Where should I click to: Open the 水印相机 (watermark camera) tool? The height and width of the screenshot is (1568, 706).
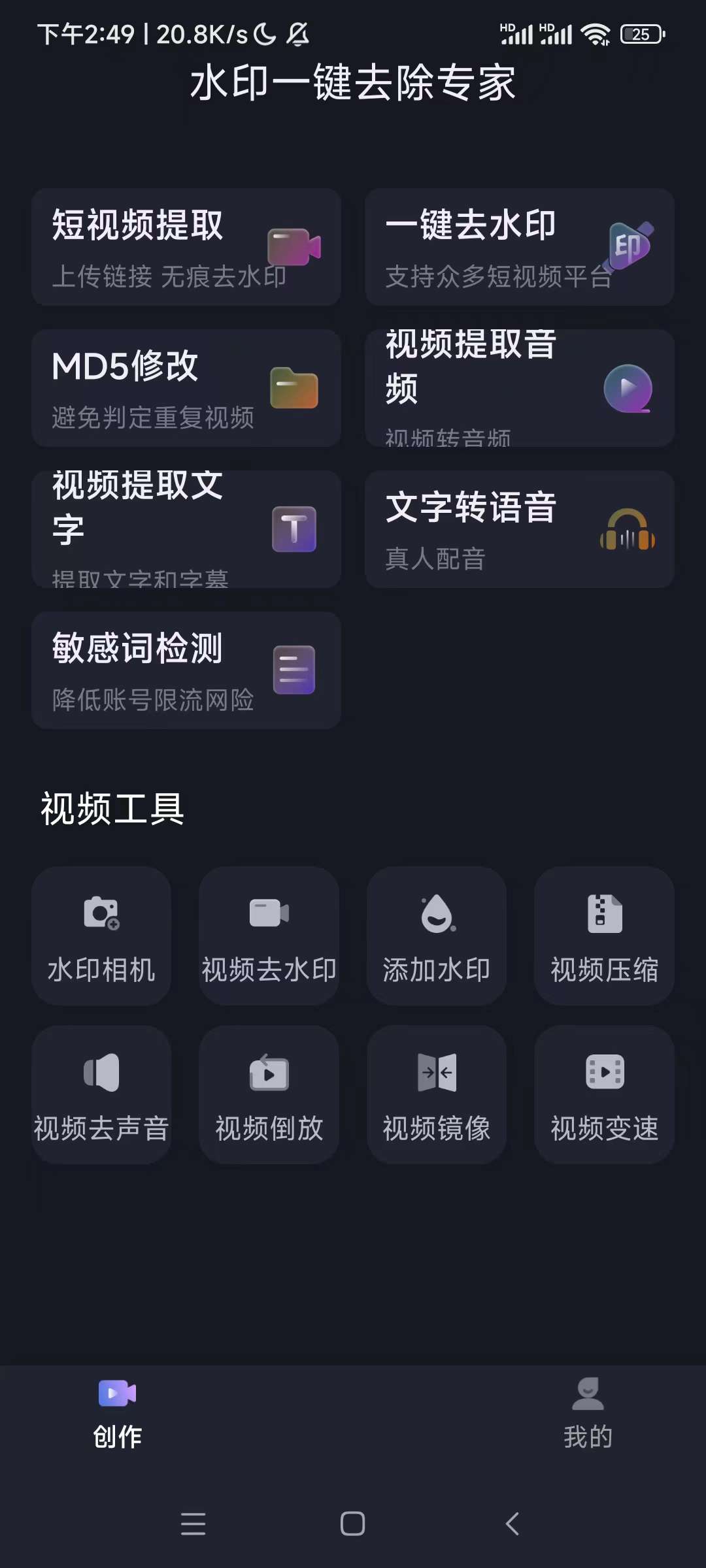[x=101, y=936]
